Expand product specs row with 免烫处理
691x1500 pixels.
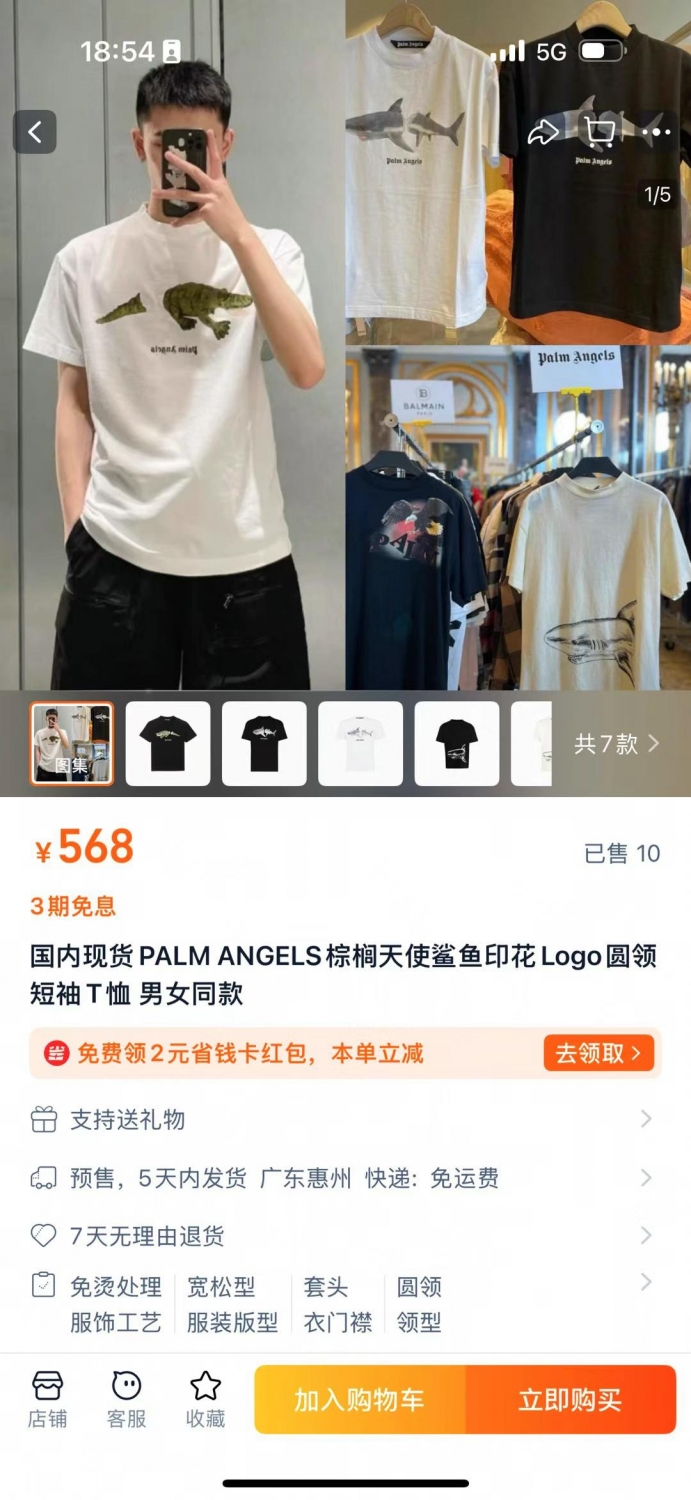345,1304
